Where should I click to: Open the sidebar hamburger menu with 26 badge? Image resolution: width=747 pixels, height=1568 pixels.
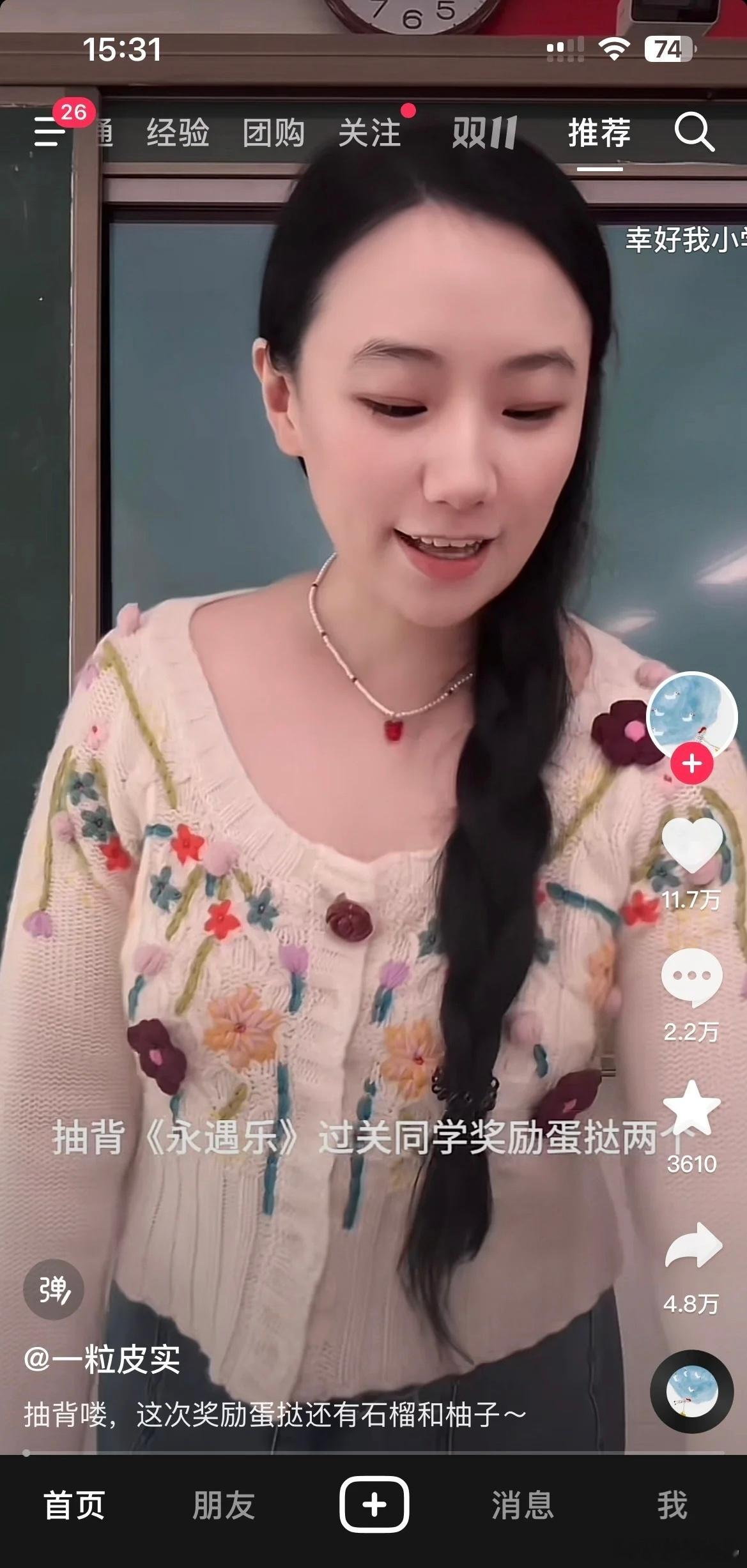click(x=51, y=132)
